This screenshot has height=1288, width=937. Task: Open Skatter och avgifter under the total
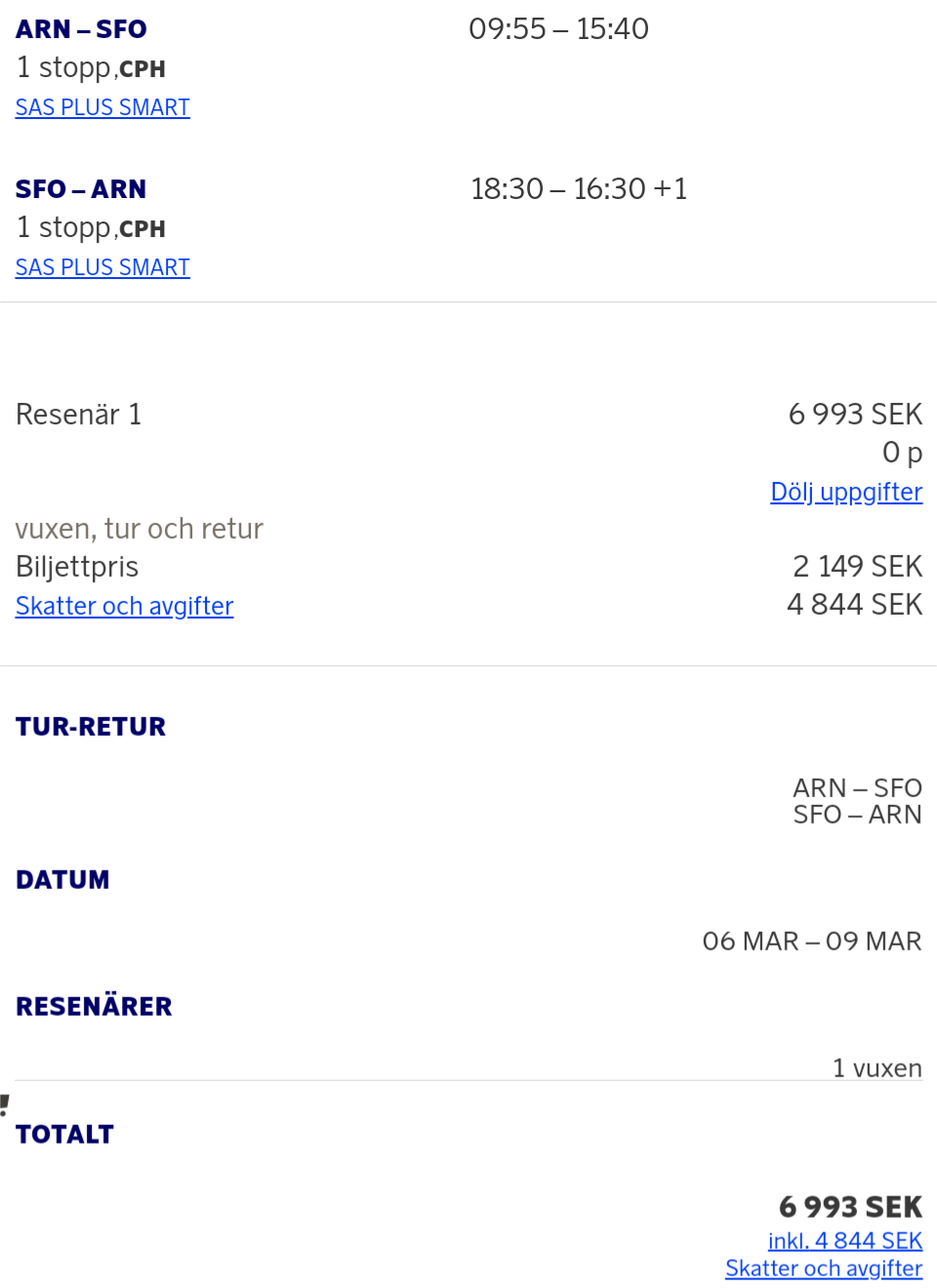point(823,1268)
